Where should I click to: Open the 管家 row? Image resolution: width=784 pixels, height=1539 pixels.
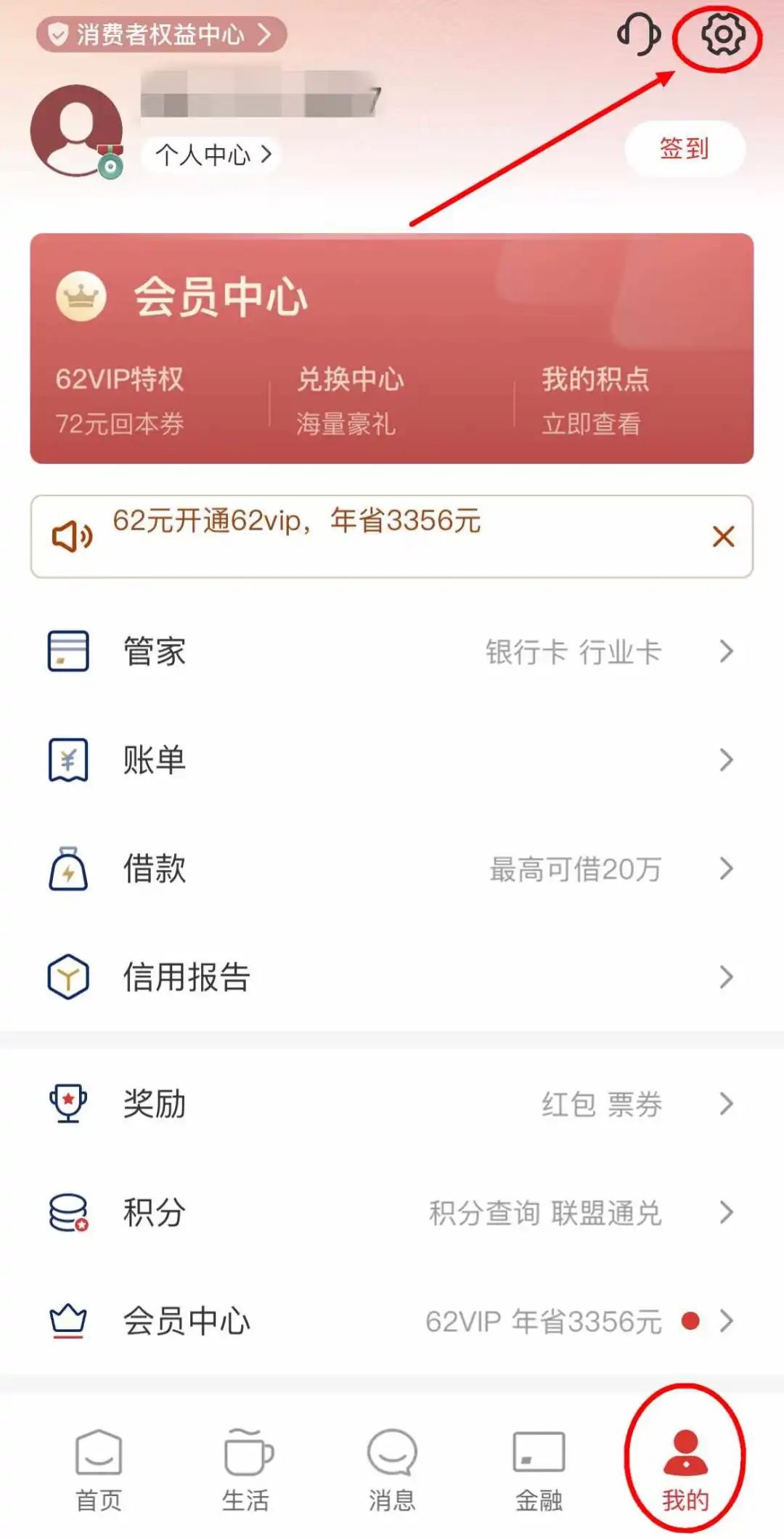(x=392, y=651)
